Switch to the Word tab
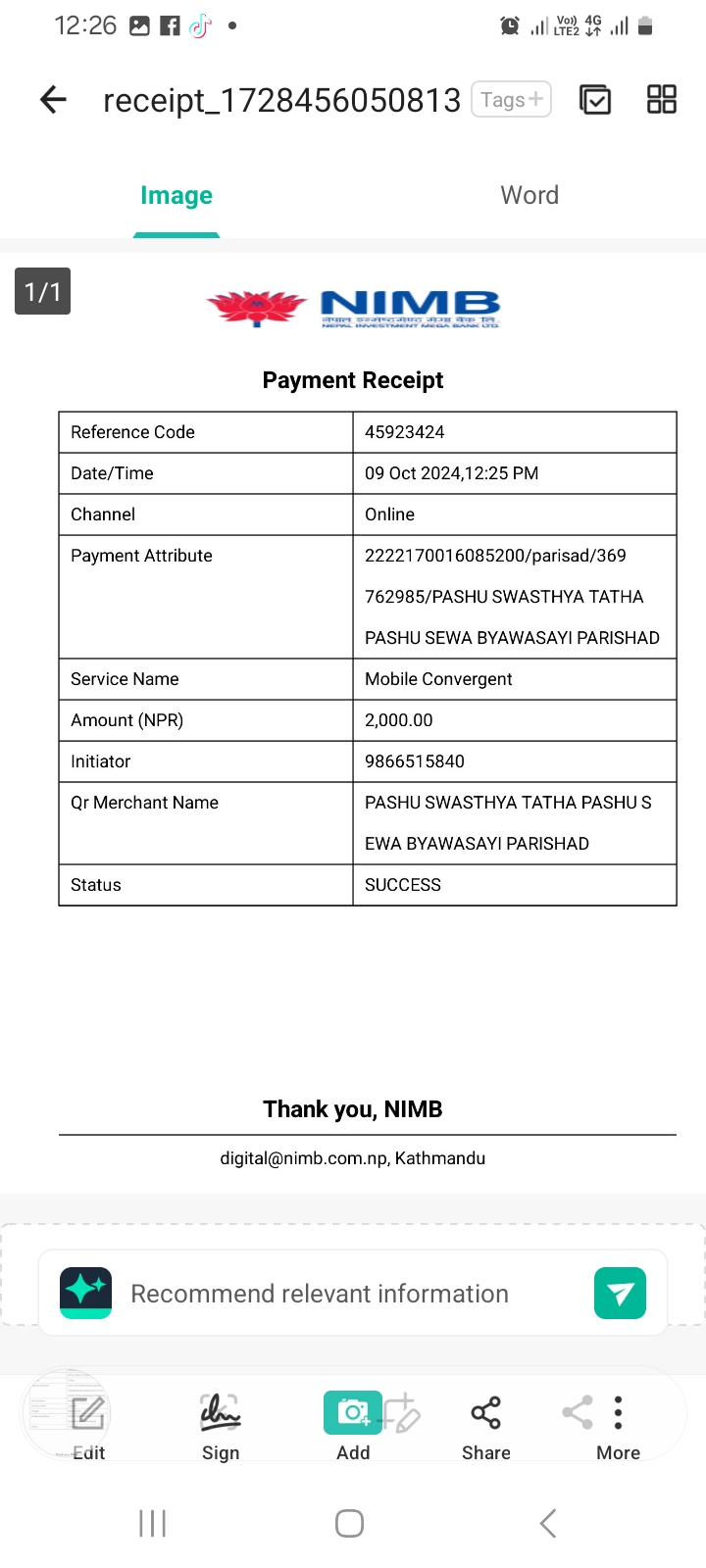The width and height of the screenshot is (706, 1568). tap(529, 195)
